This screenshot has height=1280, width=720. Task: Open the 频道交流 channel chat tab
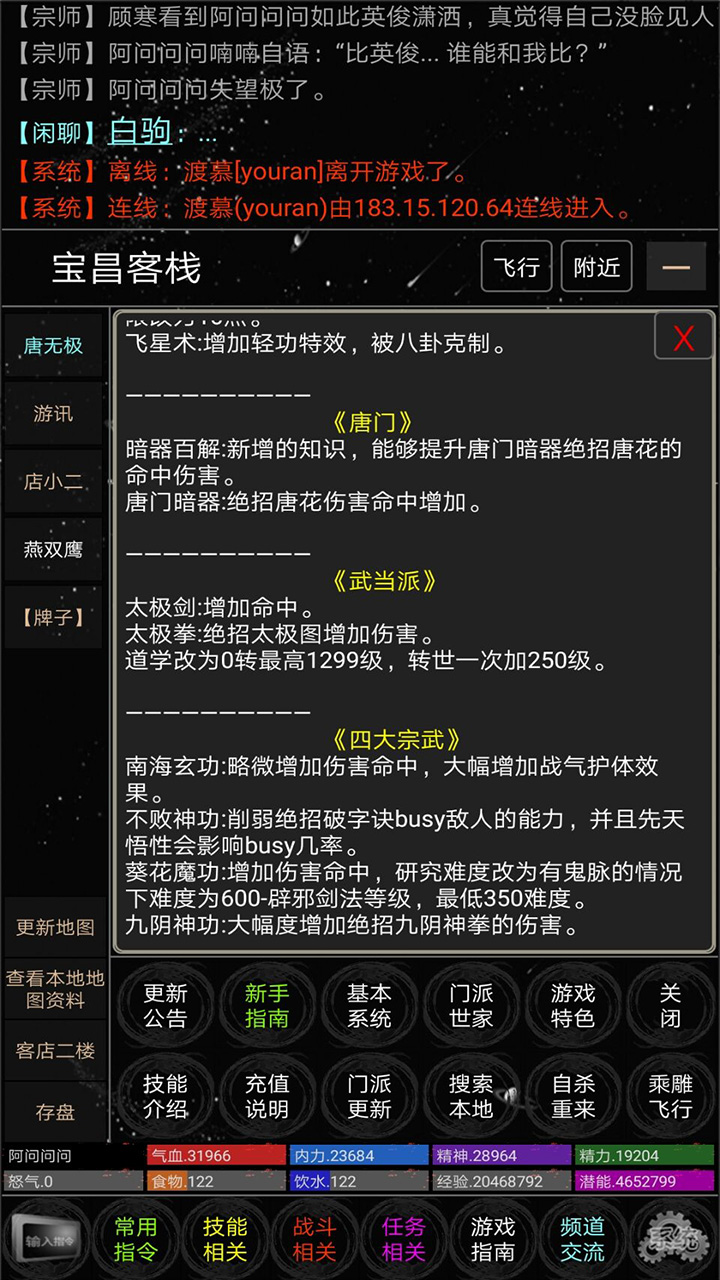pyautogui.click(x=582, y=1238)
